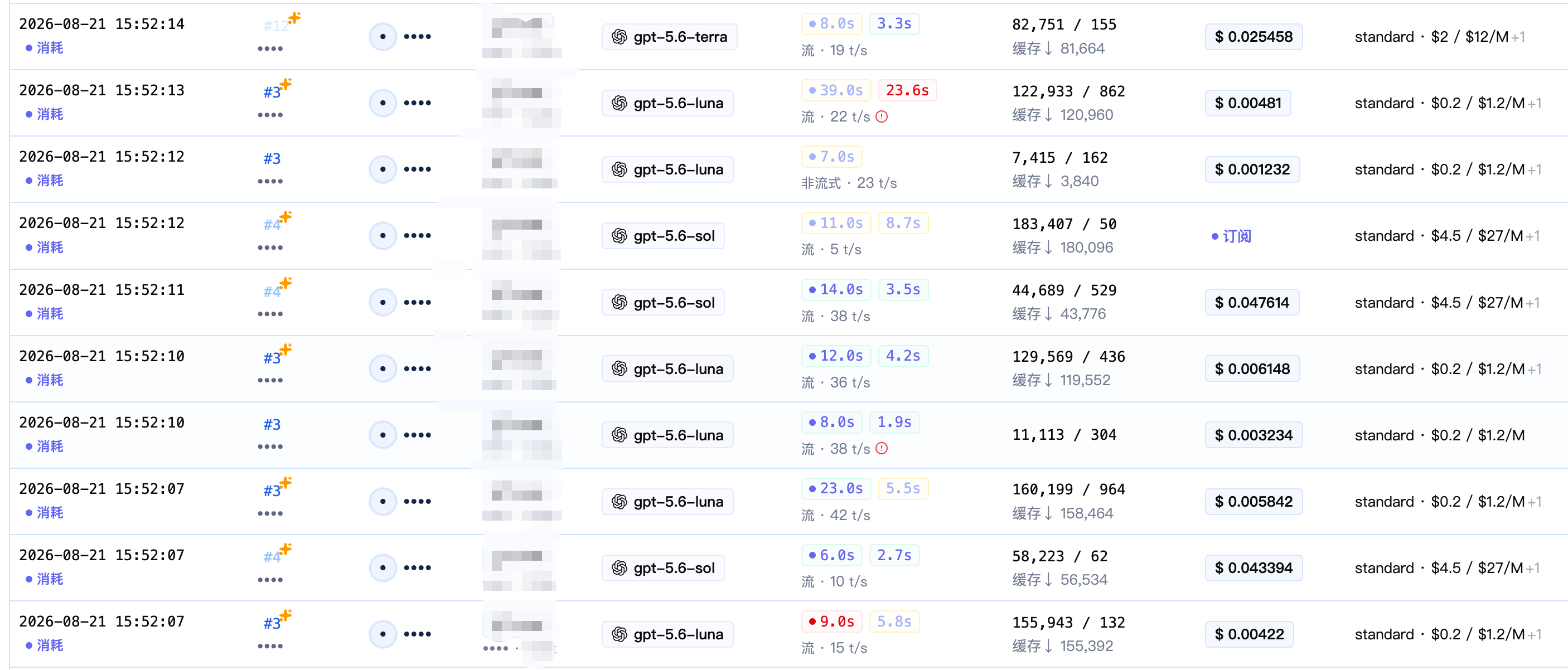This screenshot has height=670, width=1568.
Task: Open channel #3 in the $ 0.001232 row
Action: click(x=272, y=159)
